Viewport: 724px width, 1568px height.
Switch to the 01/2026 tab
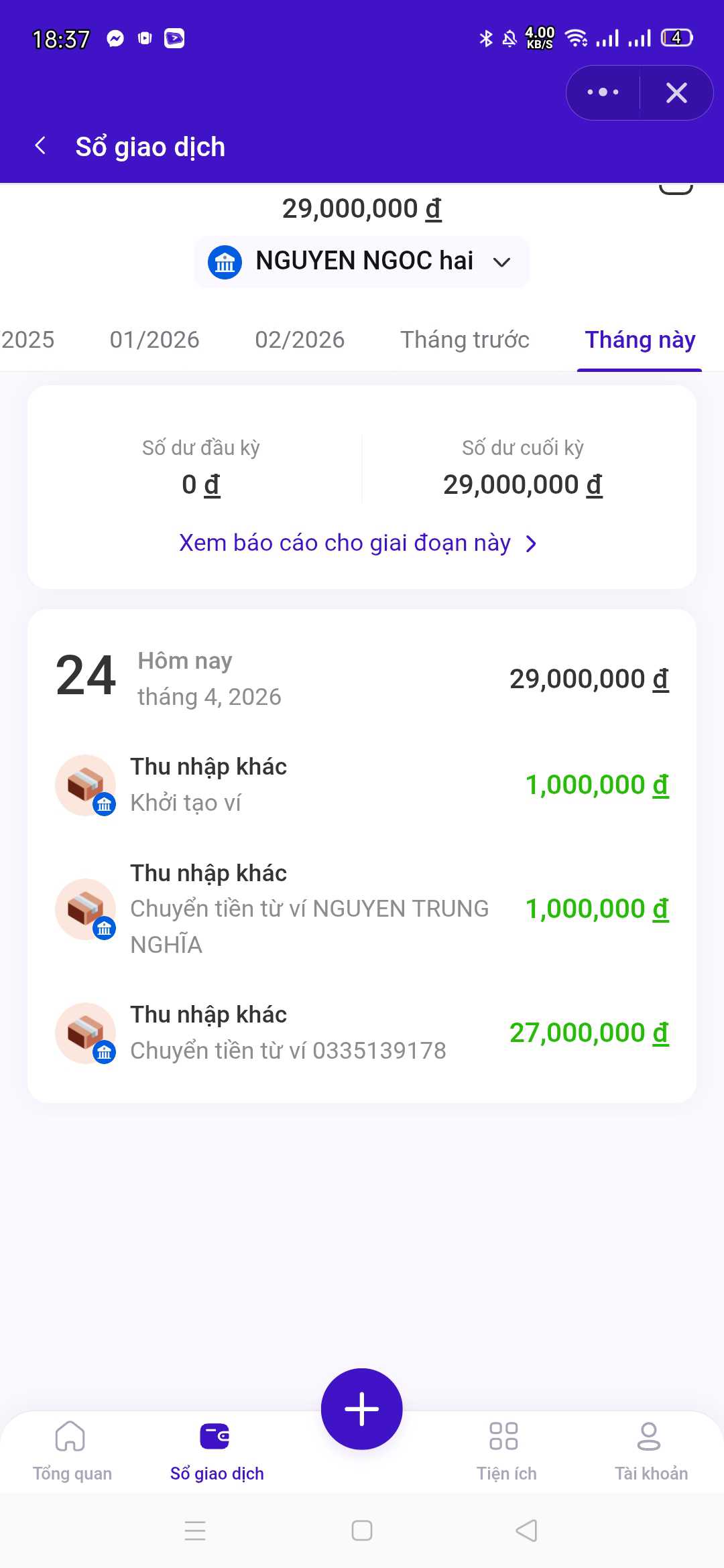click(154, 340)
